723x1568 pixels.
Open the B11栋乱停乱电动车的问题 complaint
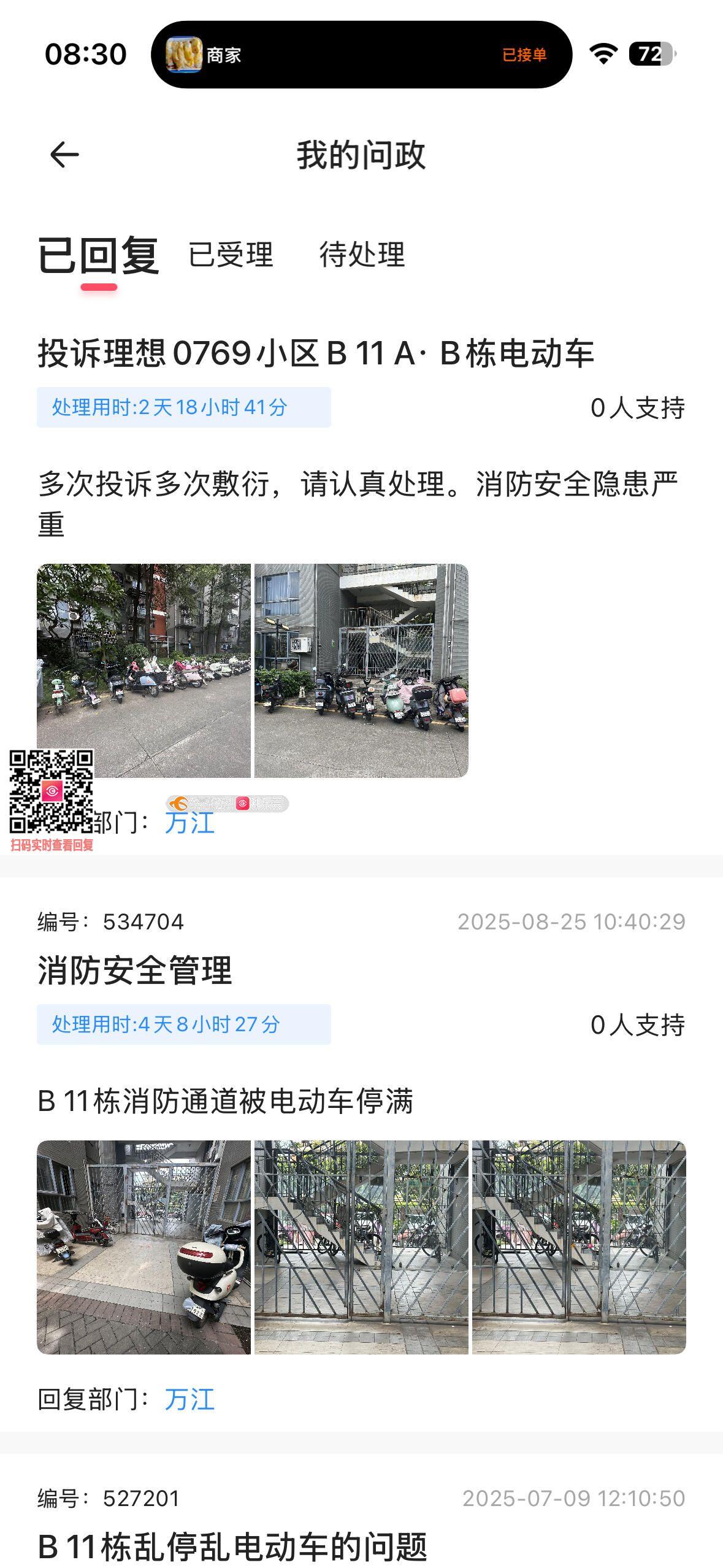point(232,1545)
